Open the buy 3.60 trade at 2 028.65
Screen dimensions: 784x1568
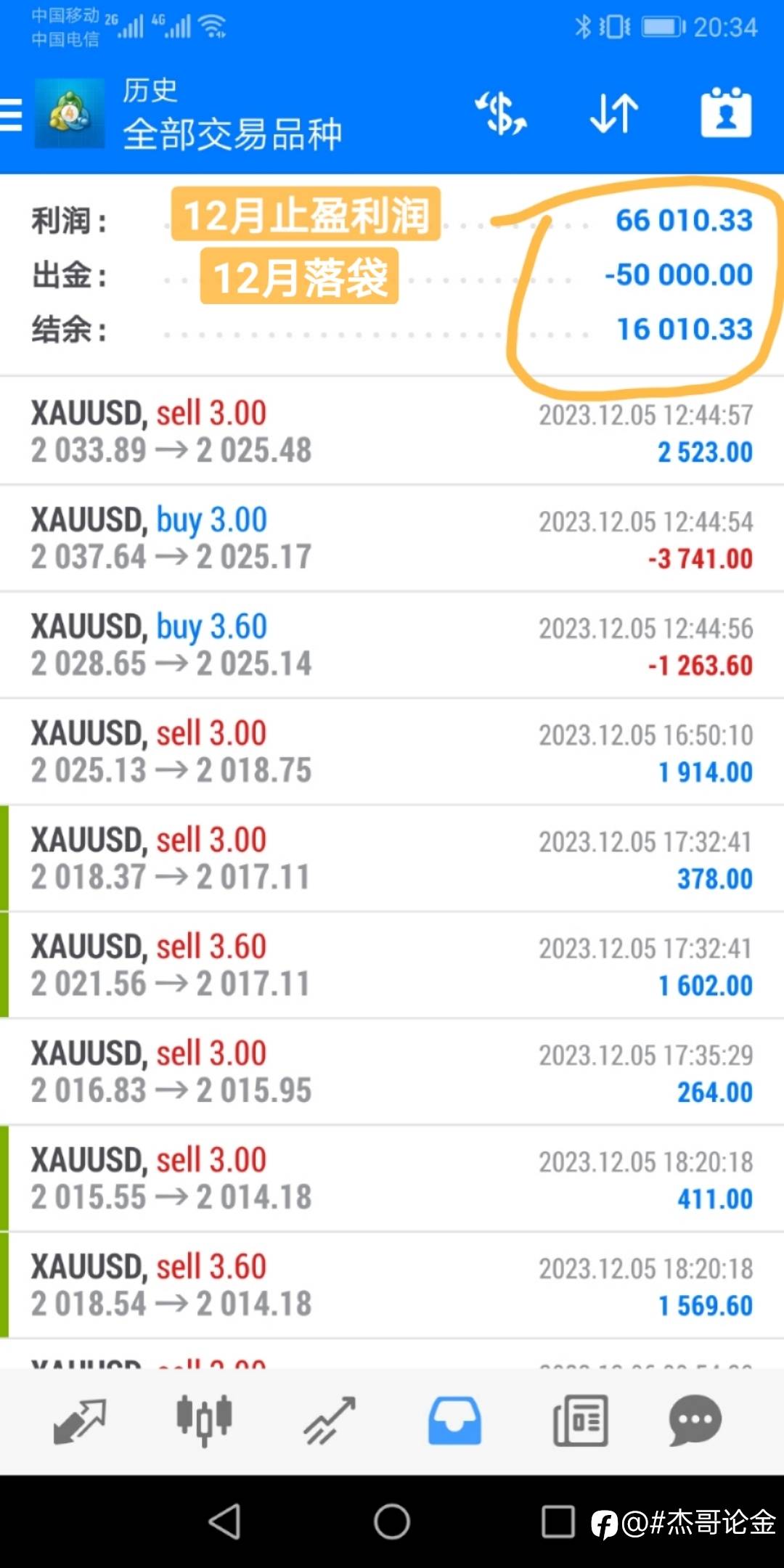tap(392, 645)
